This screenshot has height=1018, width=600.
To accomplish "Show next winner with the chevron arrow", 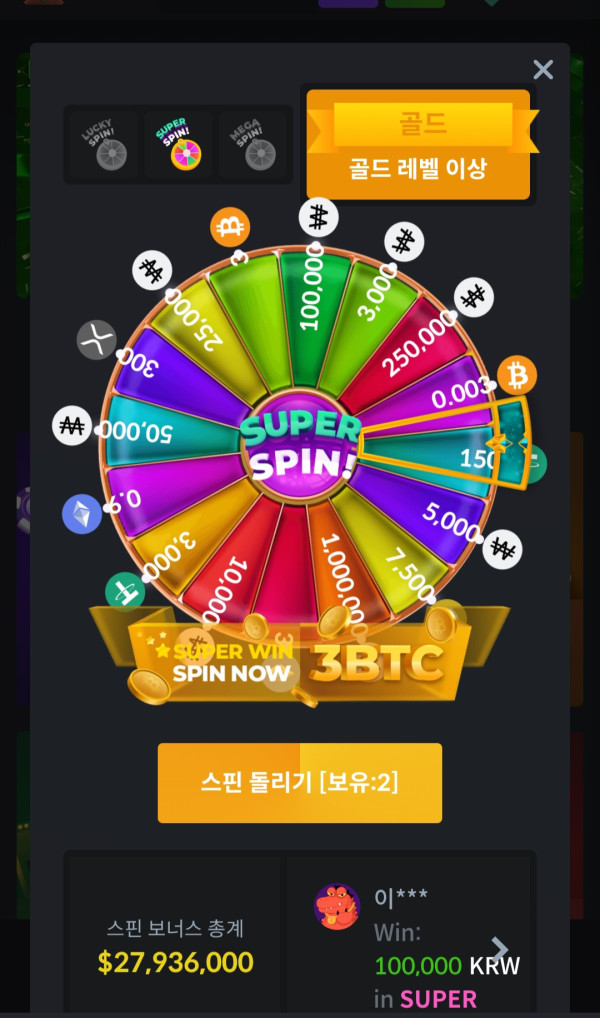I will pyautogui.click(x=500, y=950).
